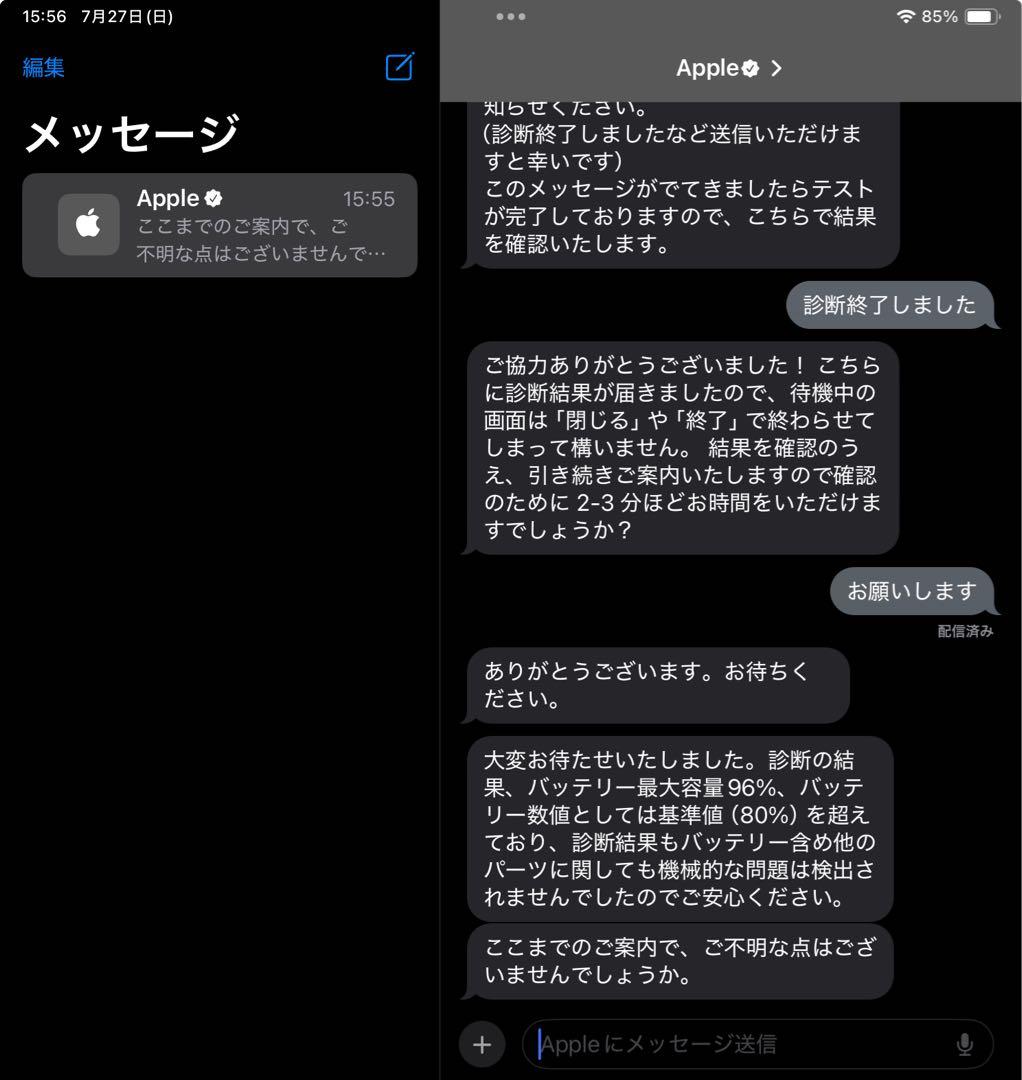The height and width of the screenshot is (1080, 1022).
Task: Tap the Apple logo avatar in conversation list
Action: click(86, 224)
